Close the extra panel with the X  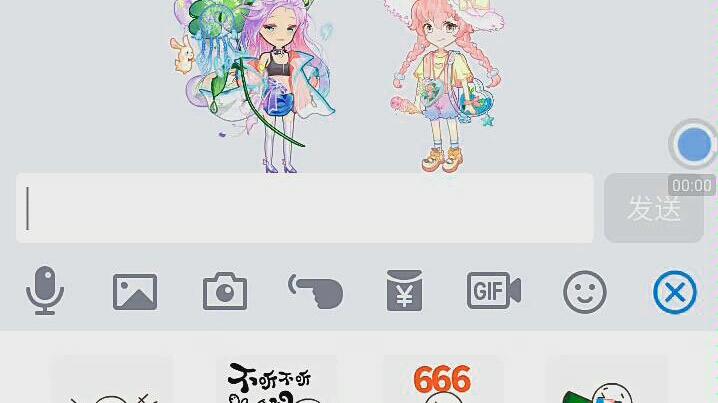[675, 292]
